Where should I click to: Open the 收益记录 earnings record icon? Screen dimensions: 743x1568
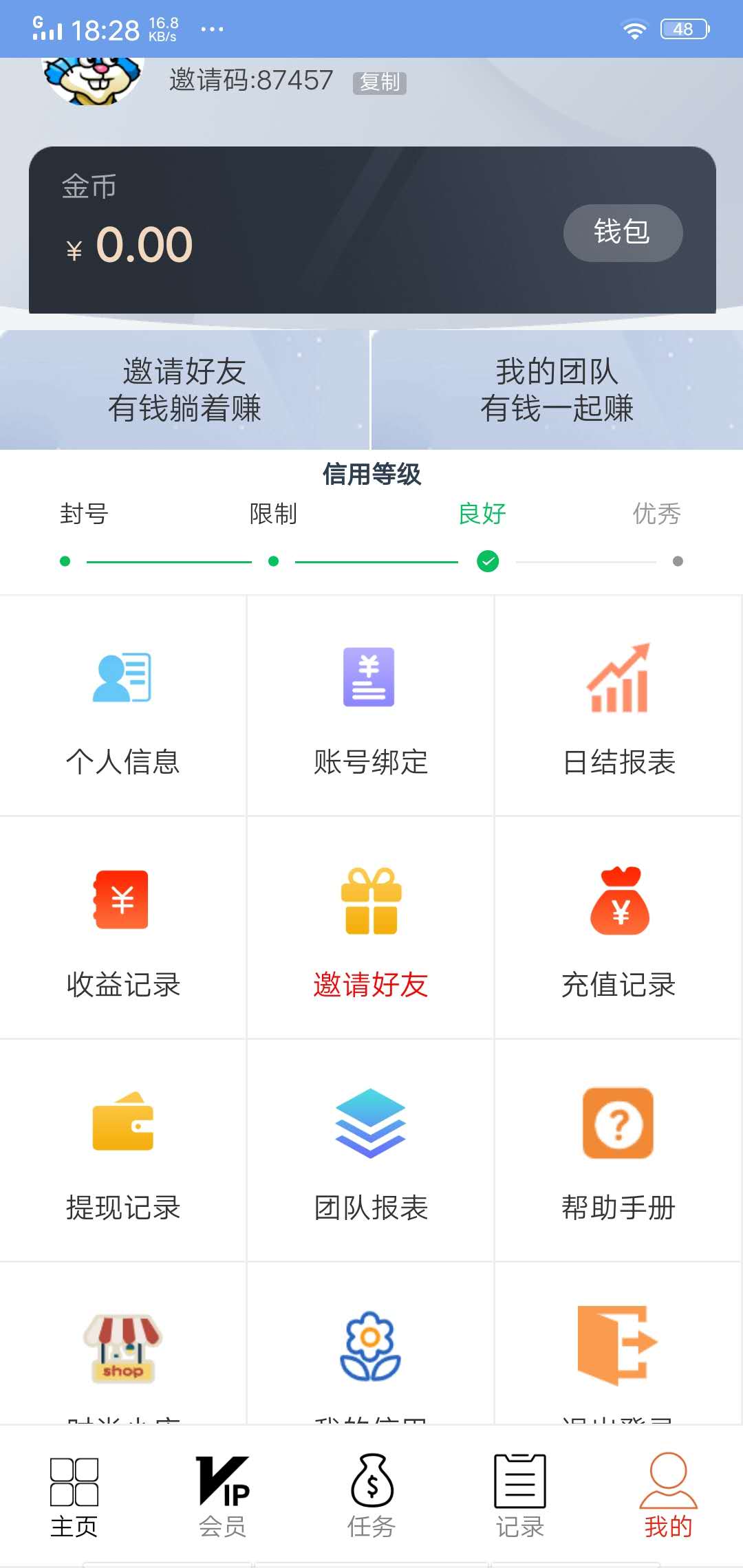[122, 901]
